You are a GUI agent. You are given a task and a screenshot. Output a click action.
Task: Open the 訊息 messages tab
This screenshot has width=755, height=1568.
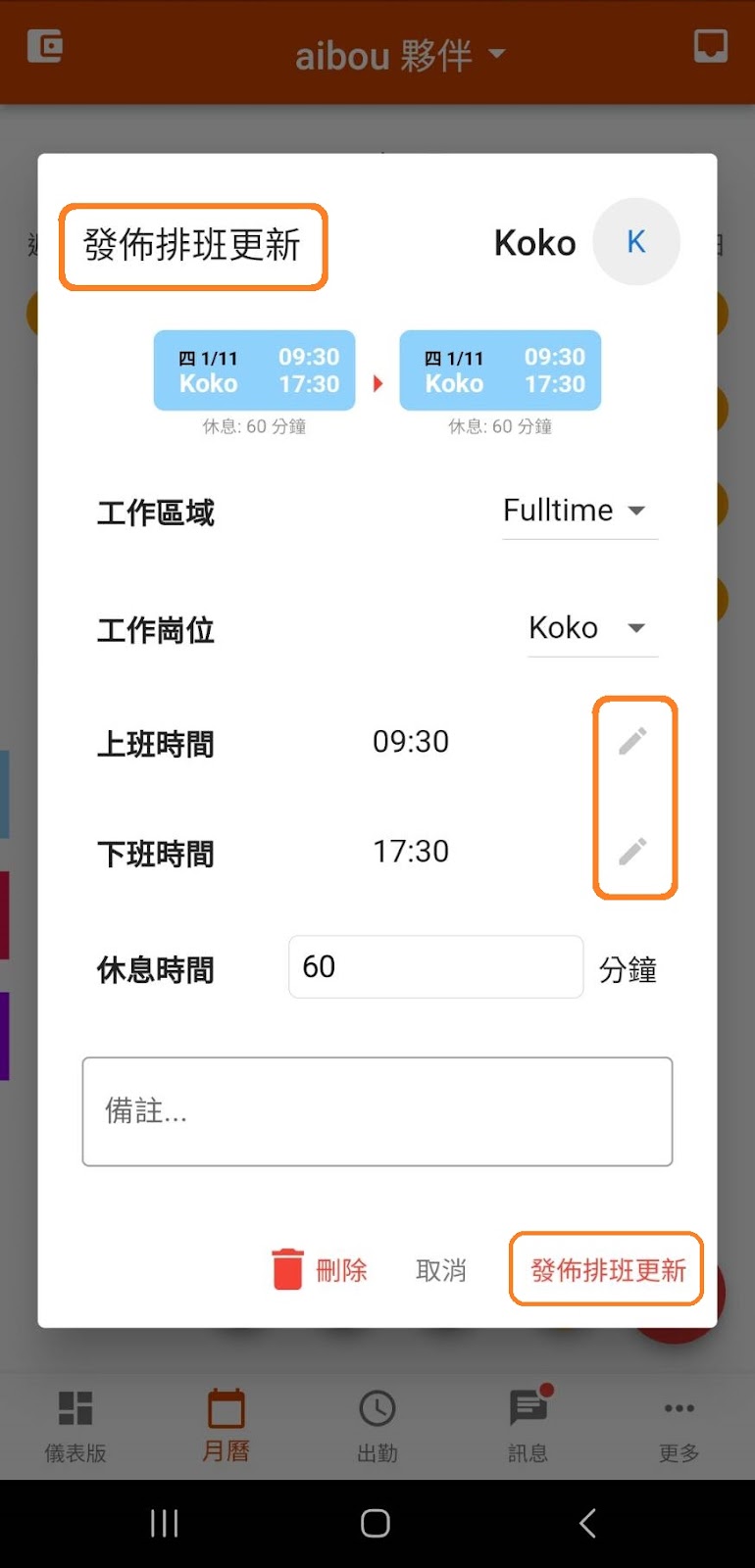528,1425
